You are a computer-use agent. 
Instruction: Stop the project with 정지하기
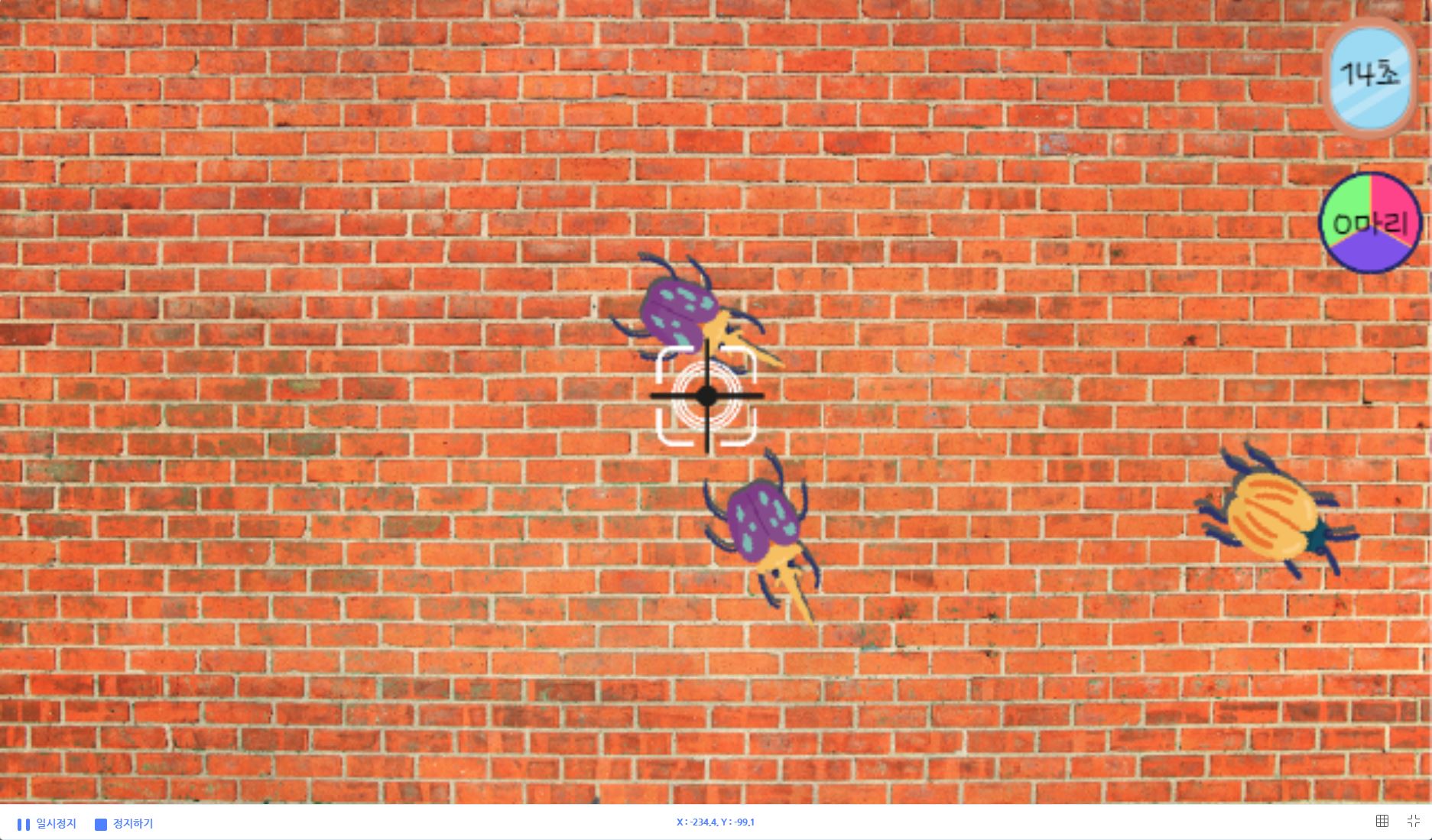point(124,823)
